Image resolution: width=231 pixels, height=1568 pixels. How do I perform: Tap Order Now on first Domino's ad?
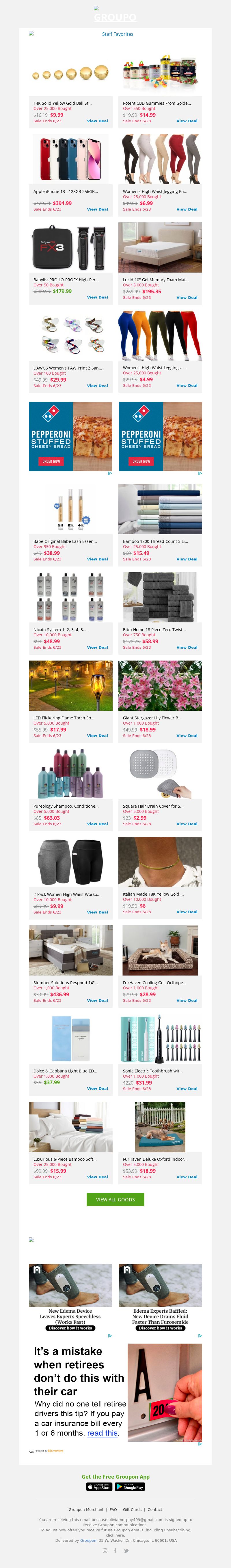(x=51, y=462)
